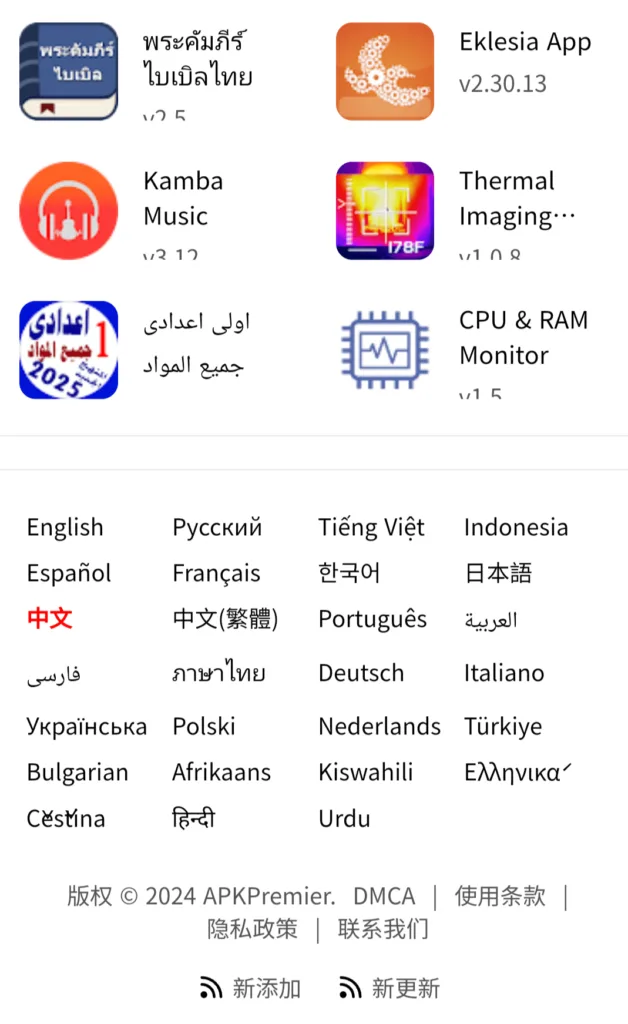
Task: Switch to 日本語 language
Action: coord(498,574)
